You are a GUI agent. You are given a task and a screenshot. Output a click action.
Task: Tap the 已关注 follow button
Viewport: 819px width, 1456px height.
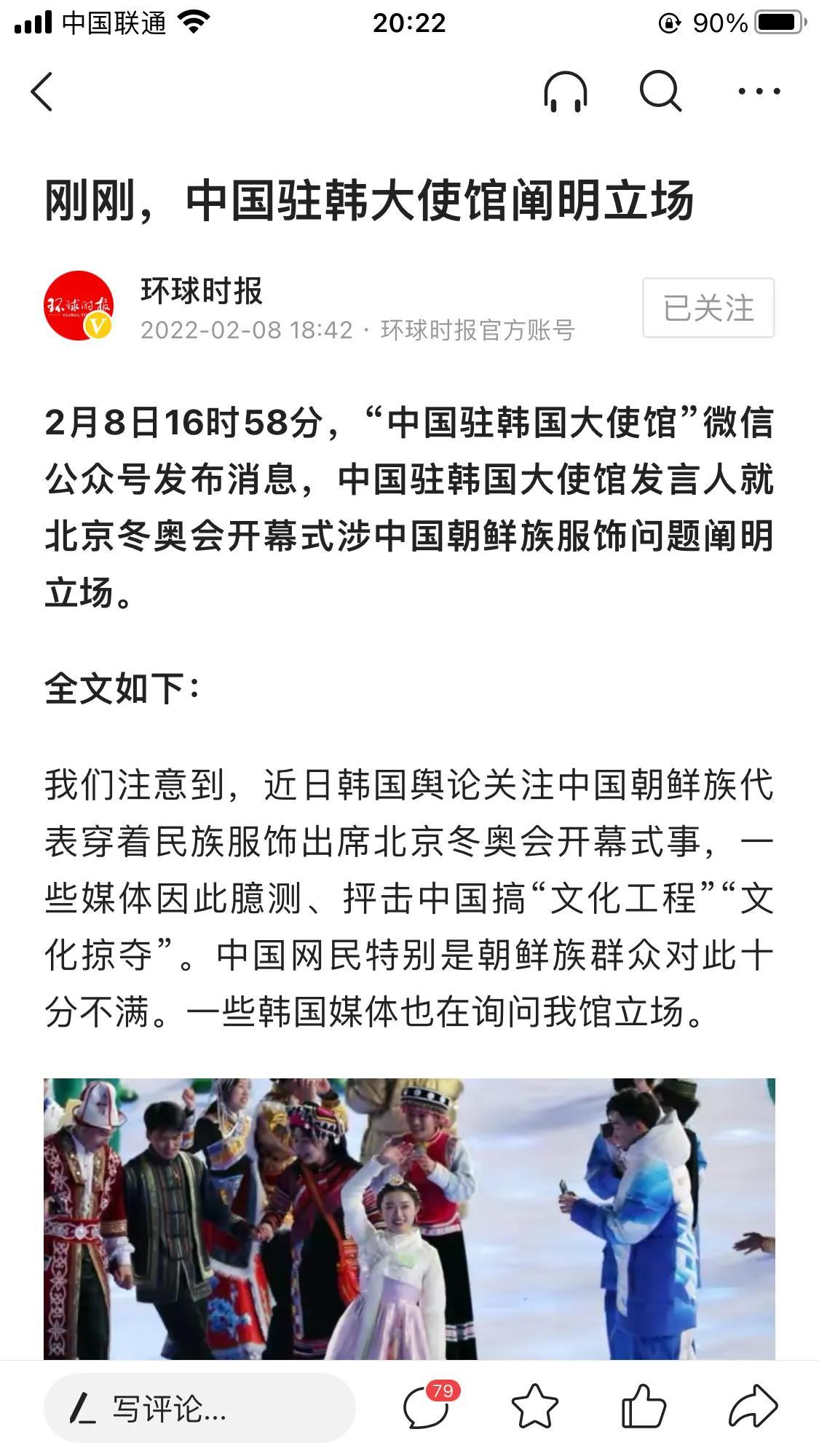(x=708, y=308)
